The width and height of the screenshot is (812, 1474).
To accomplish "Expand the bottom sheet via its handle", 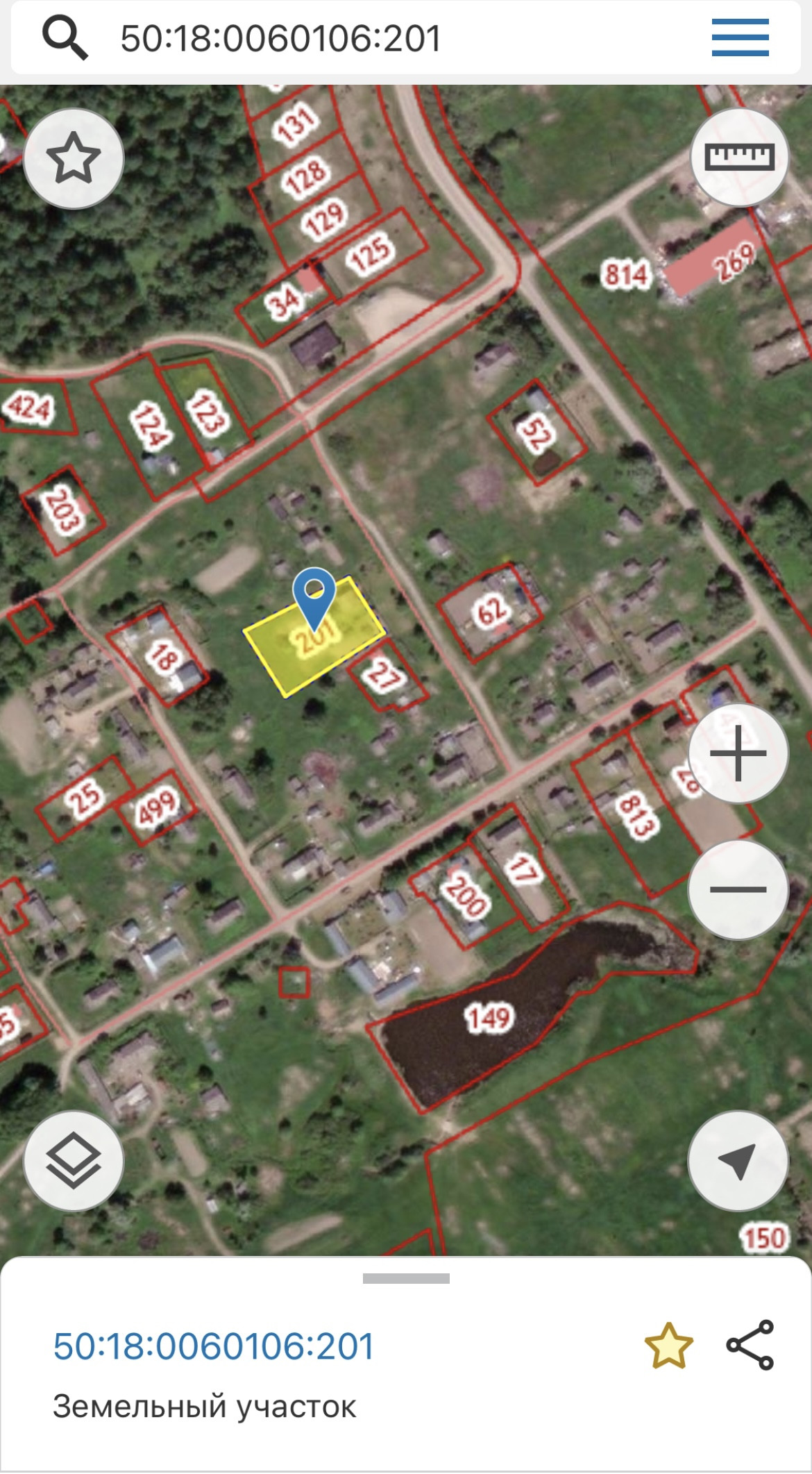I will (x=406, y=1278).
